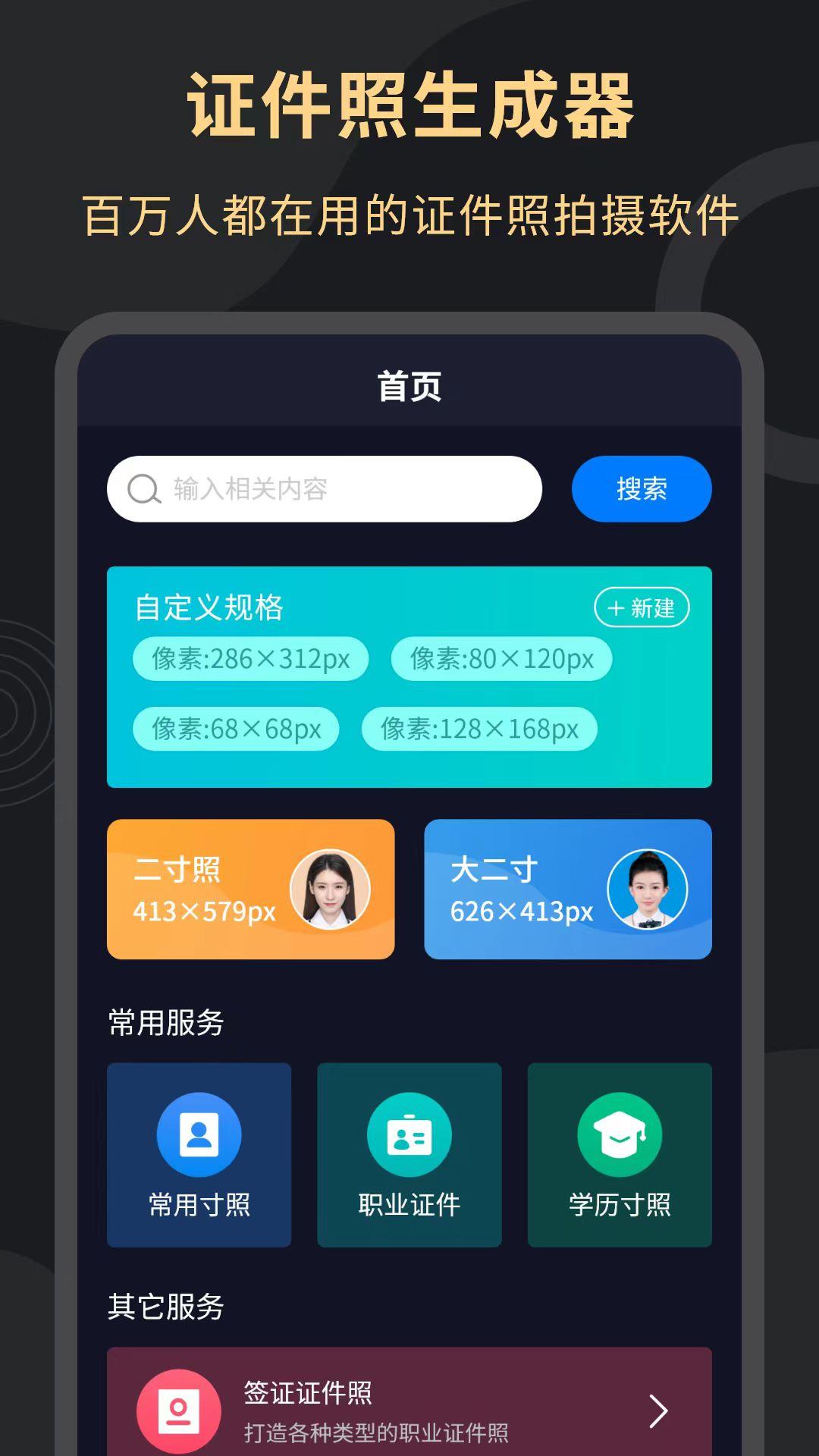Open the 二寸照 sample portrait photo
Viewport: 819px width, 1456px height.
click(331, 890)
